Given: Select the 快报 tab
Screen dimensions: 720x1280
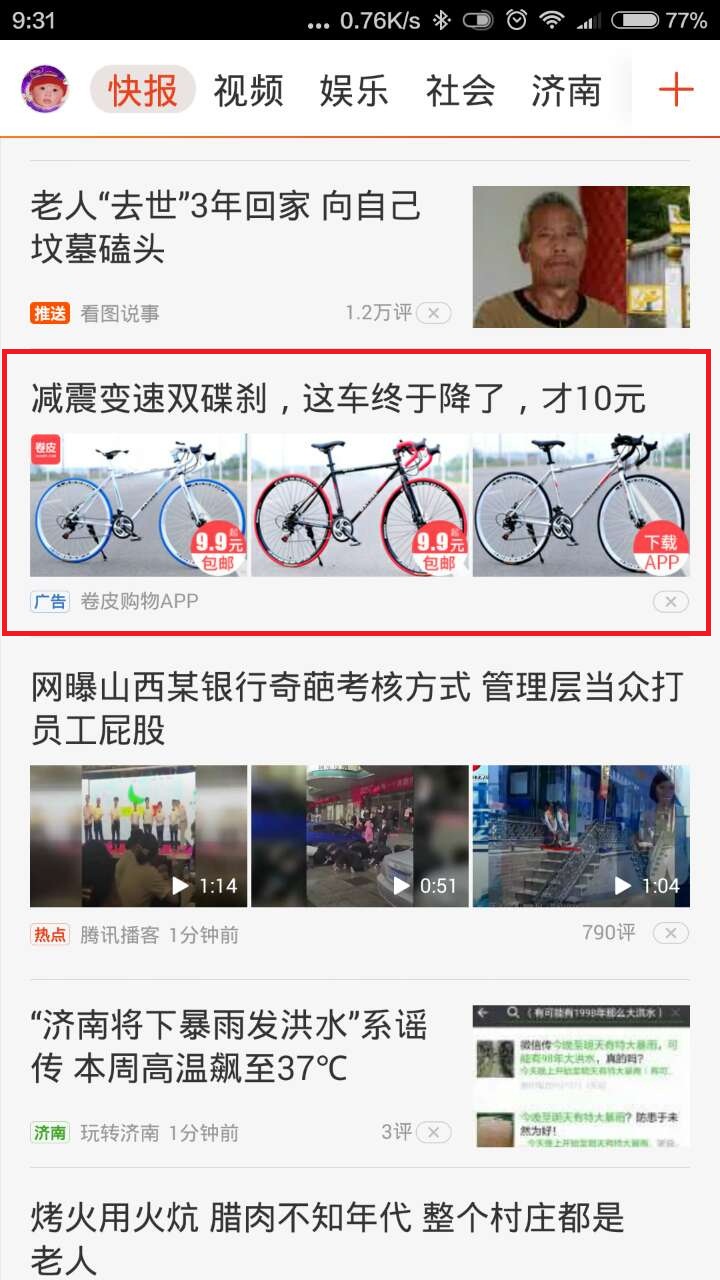Looking at the screenshot, I should 143,91.
